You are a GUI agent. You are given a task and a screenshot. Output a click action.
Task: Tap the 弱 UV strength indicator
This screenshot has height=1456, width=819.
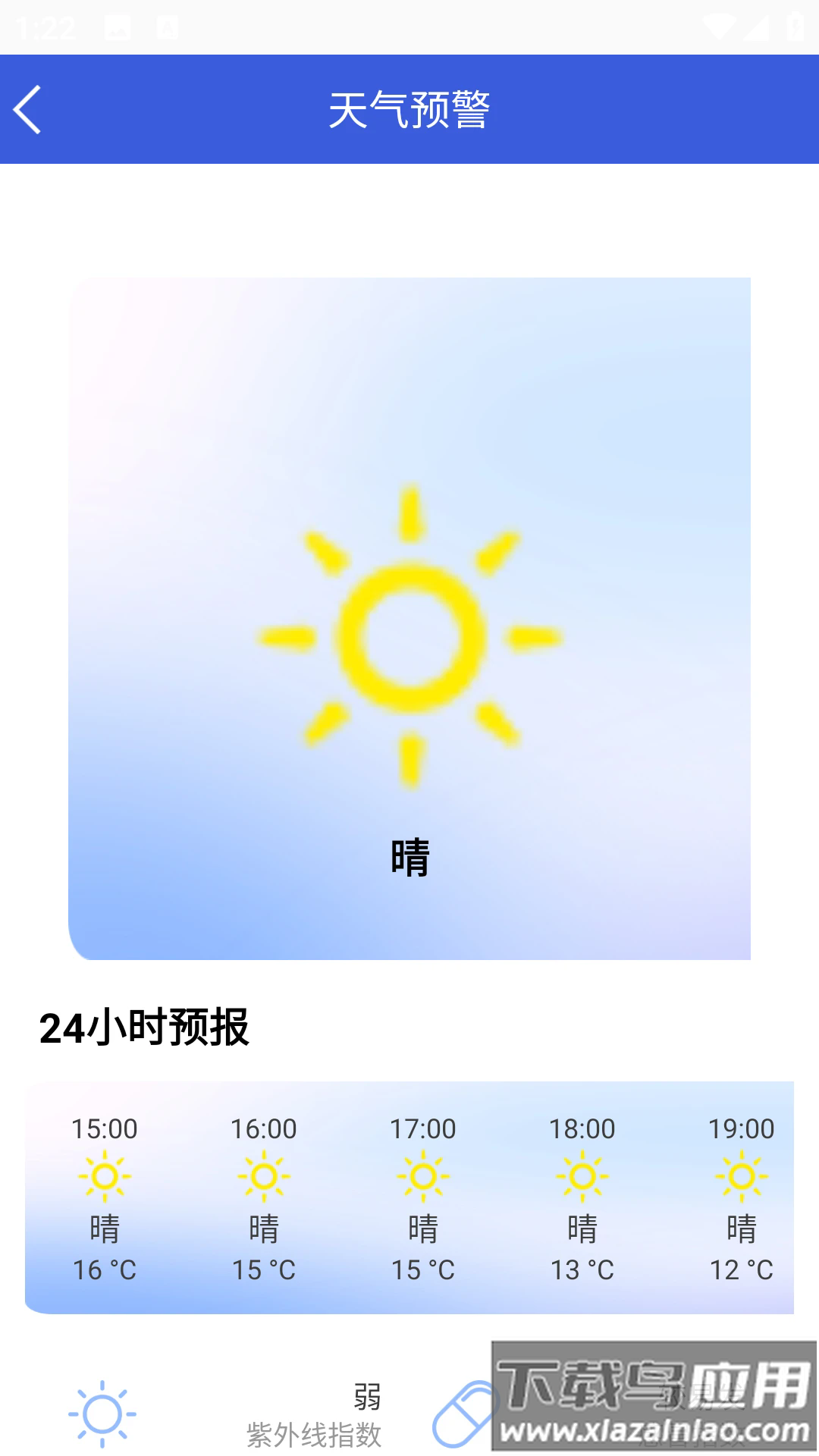(x=367, y=1395)
